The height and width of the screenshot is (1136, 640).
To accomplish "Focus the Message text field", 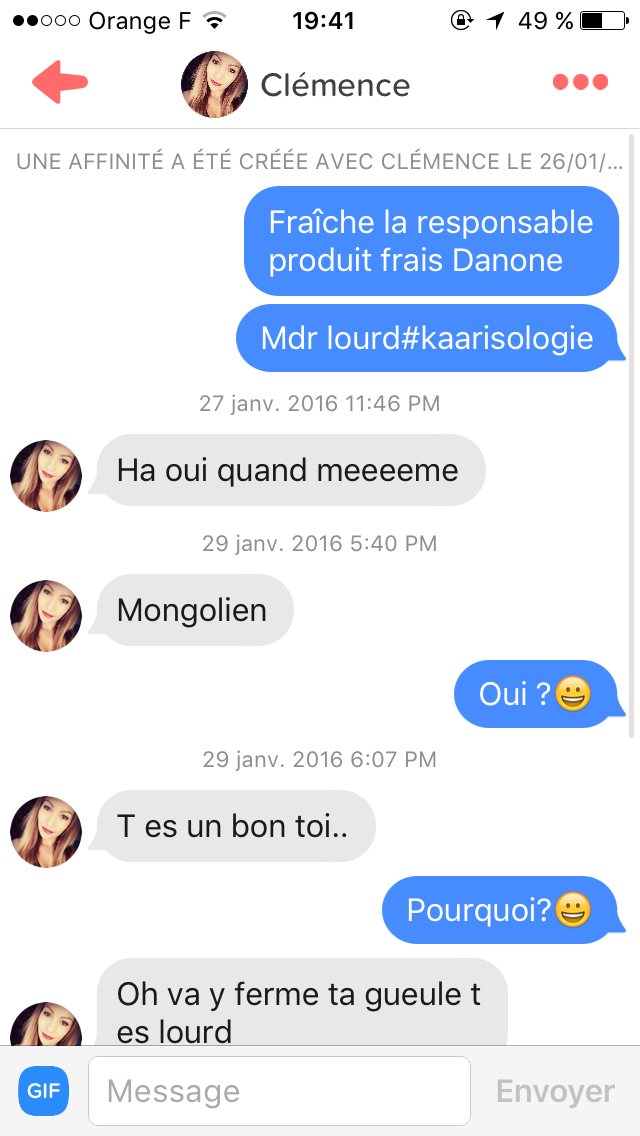I will pos(279,1091).
